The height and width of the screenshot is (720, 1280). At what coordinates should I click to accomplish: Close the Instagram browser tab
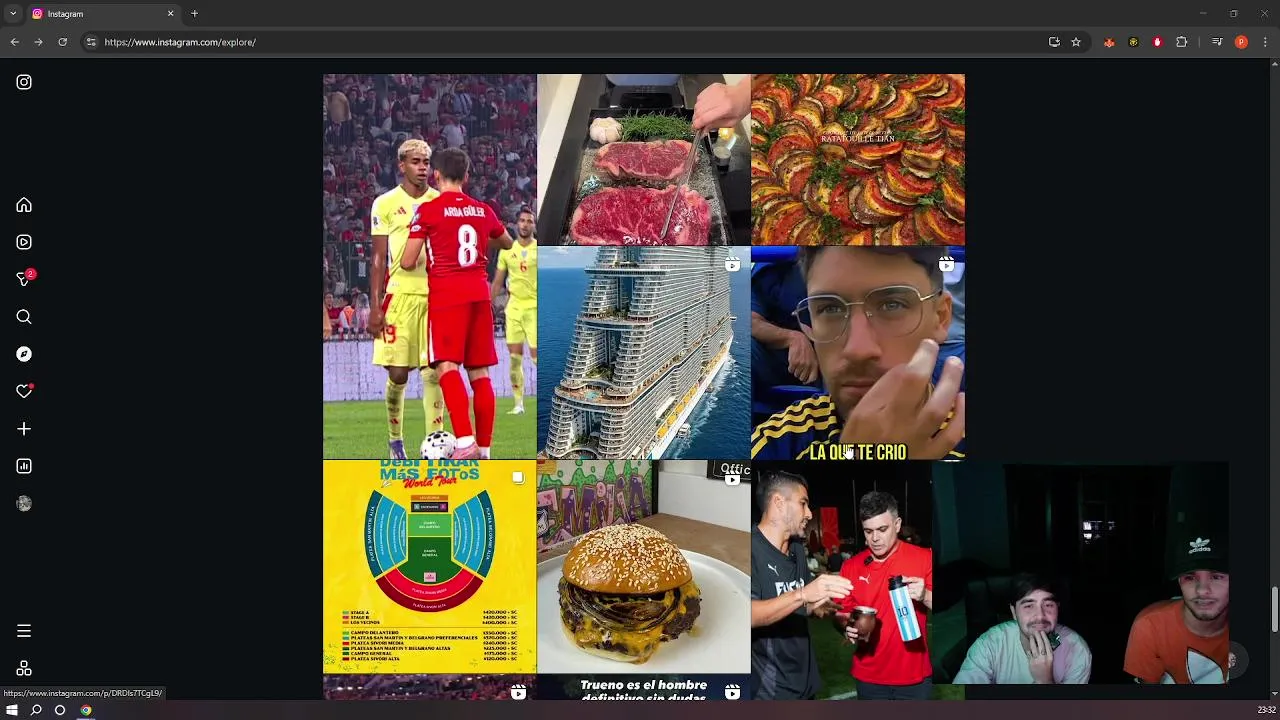(170, 14)
